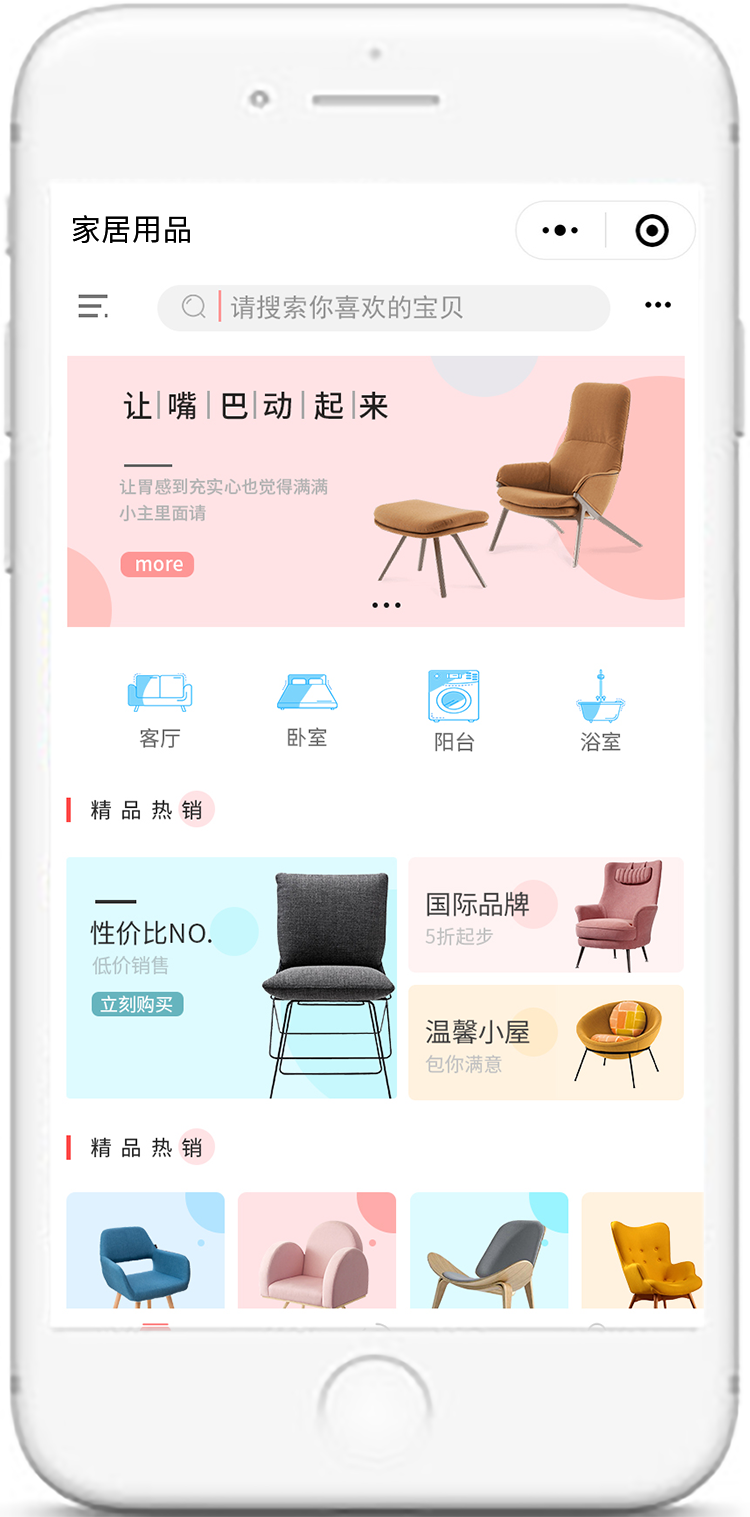View the pink armchair product
This screenshot has width=750, height=1517.
[317, 1251]
